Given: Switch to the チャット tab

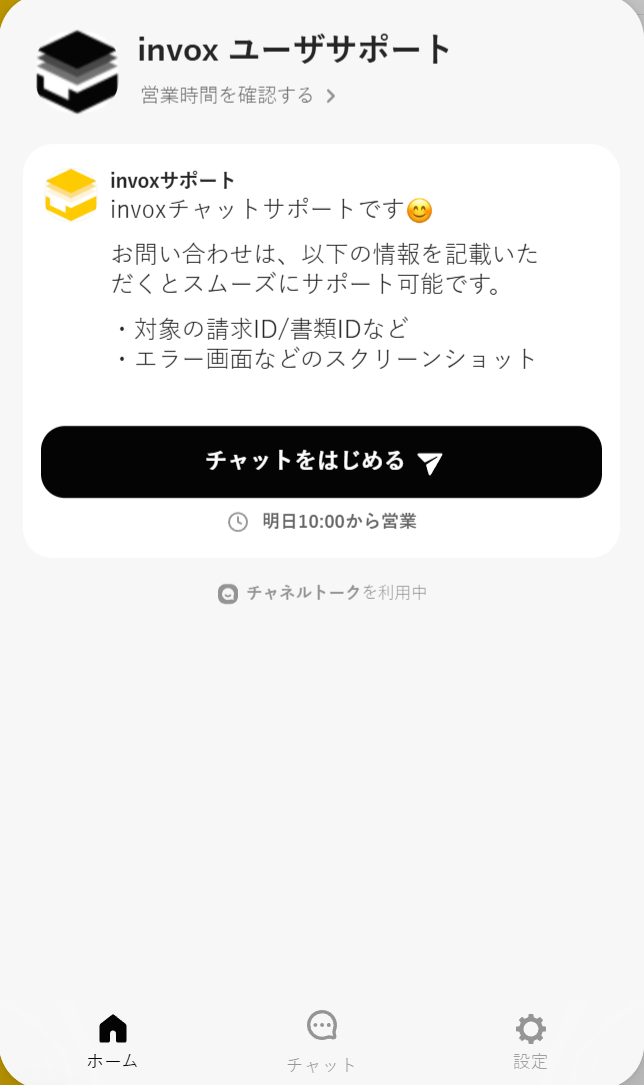Looking at the screenshot, I should point(321,1040).
